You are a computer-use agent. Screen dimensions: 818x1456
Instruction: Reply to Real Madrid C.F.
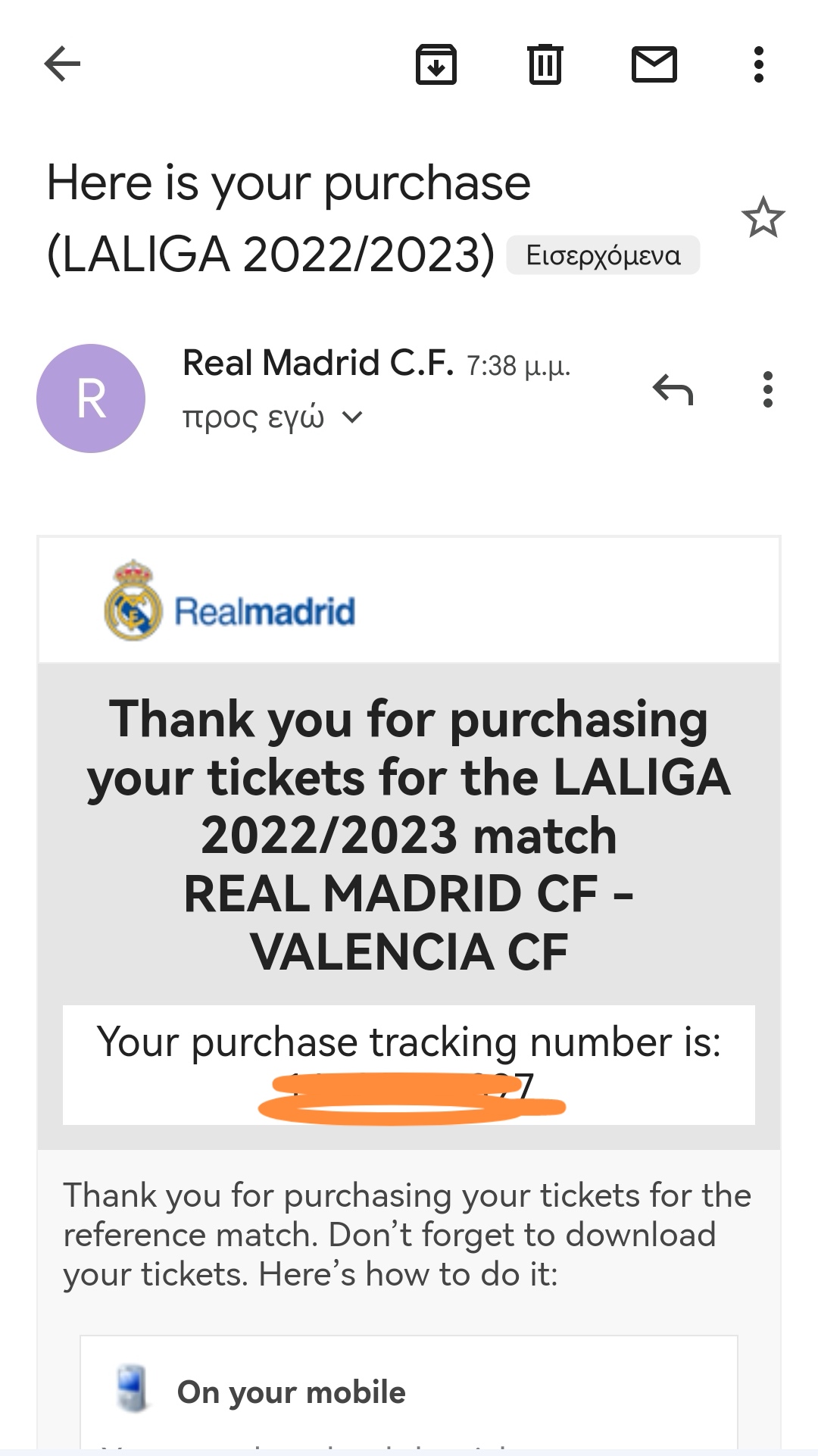click(x=673, y=390)
